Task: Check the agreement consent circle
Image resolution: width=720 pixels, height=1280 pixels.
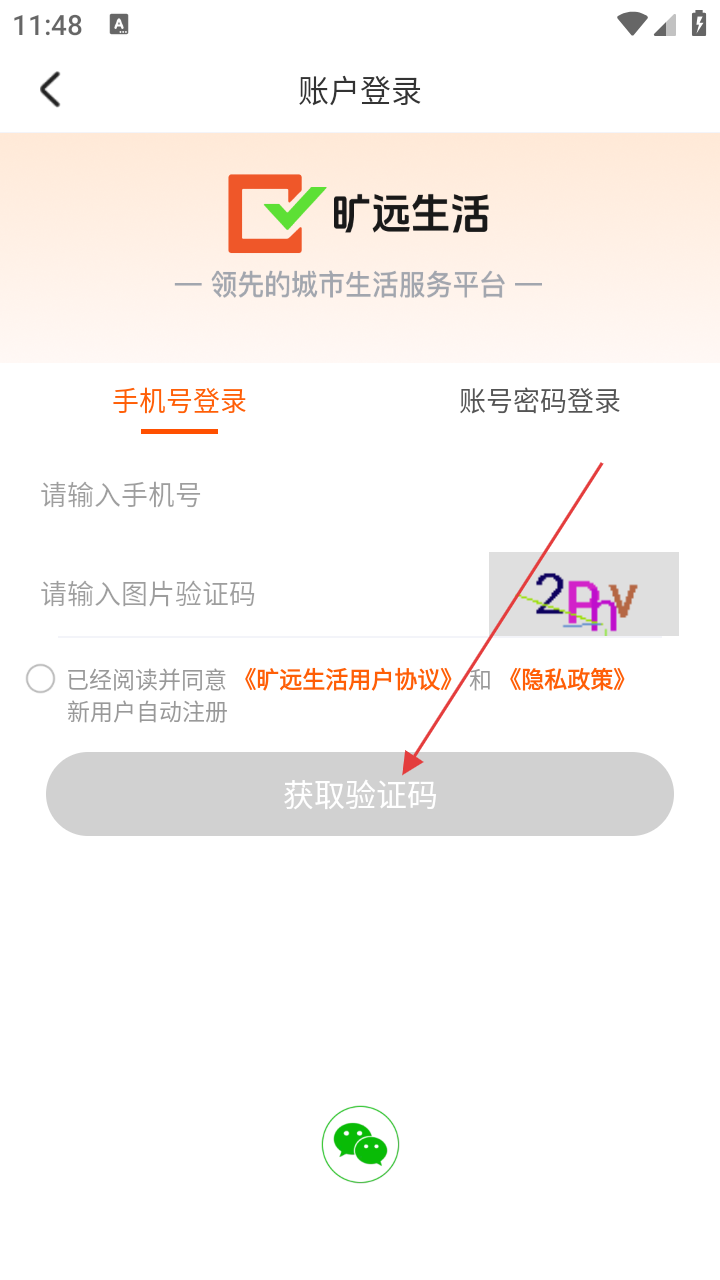Action: click(40, 679)
